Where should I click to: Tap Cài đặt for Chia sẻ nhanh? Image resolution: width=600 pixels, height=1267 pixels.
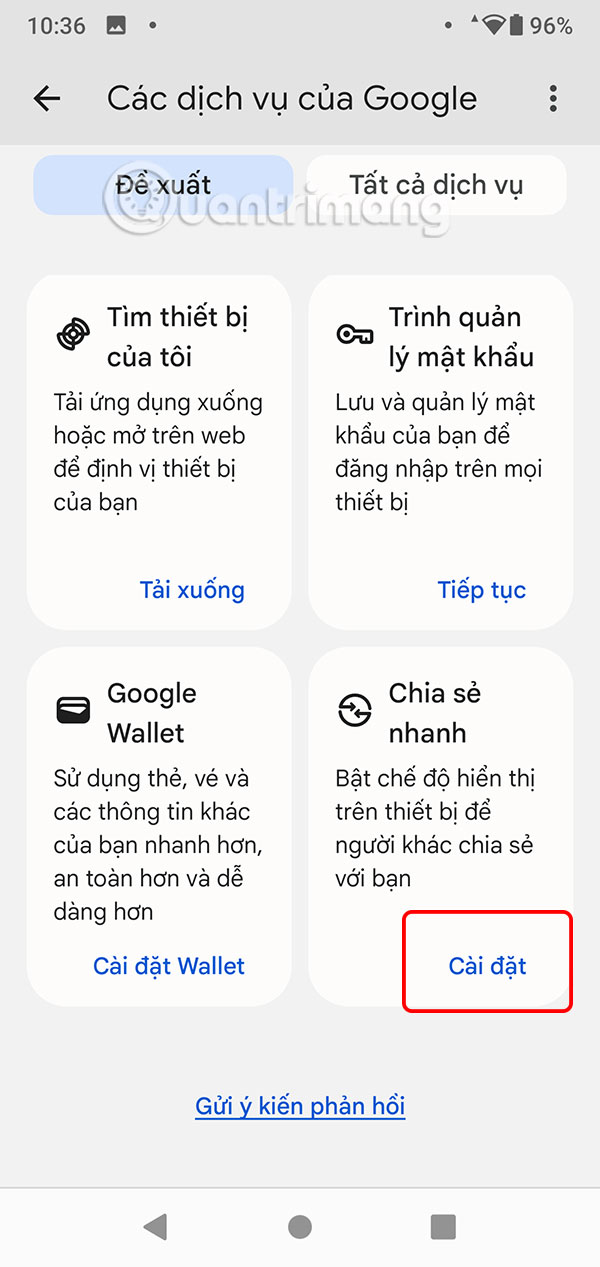(487, 966)
